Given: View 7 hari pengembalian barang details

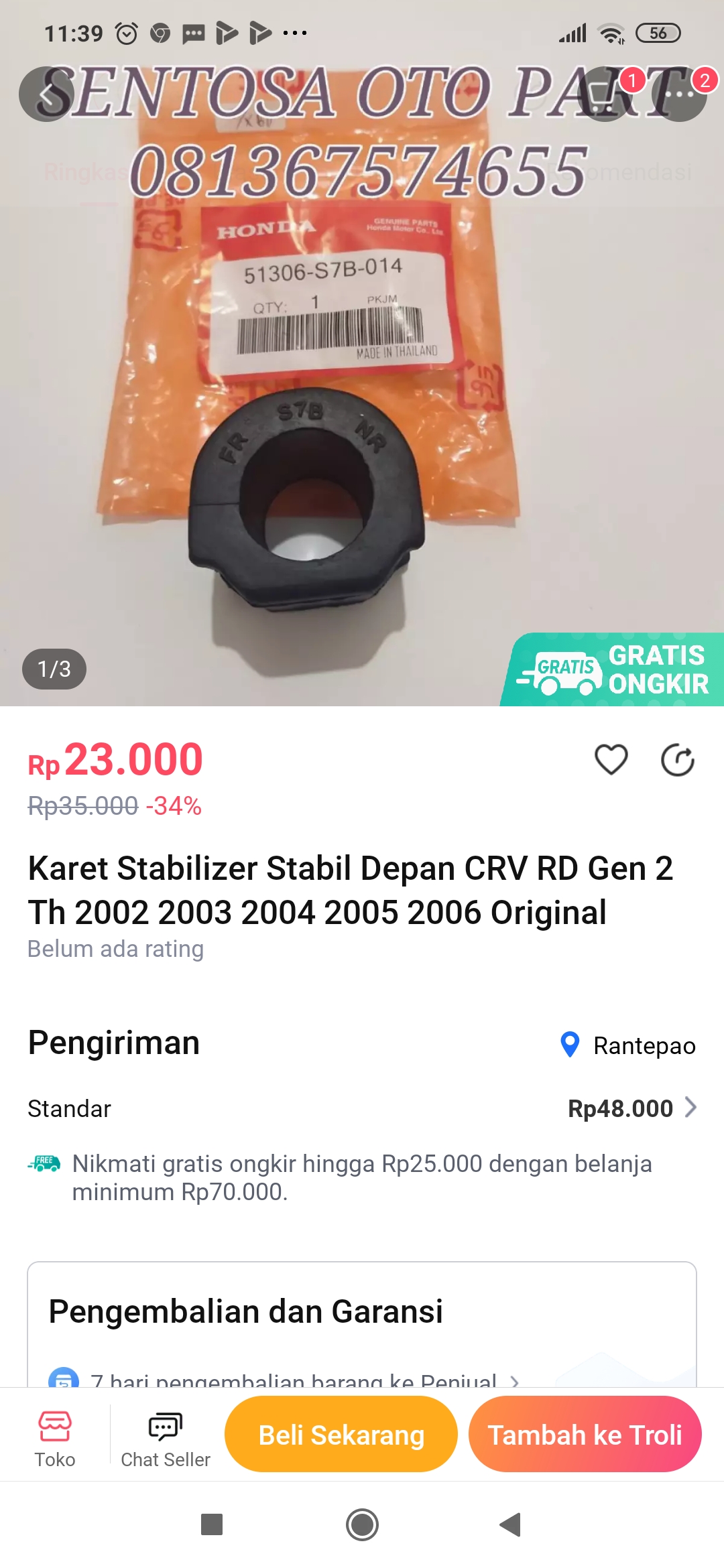Looking at the screenshot, I should click(x=295, y=1379).
